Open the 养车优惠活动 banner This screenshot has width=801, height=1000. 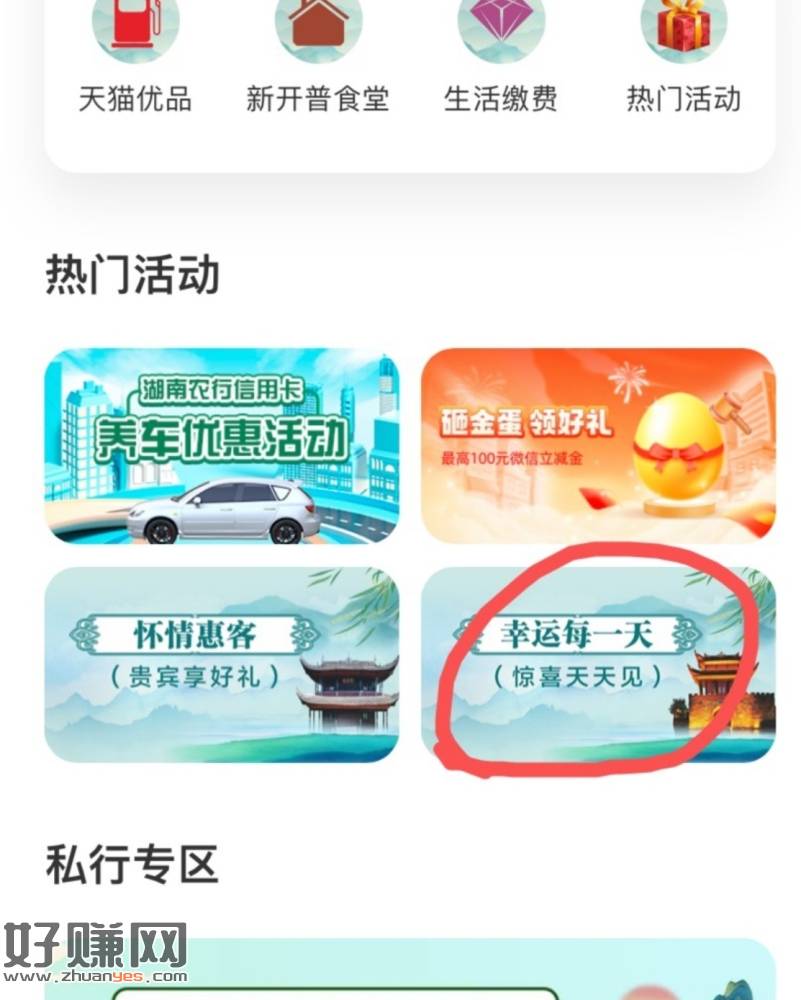coord(222,446)
